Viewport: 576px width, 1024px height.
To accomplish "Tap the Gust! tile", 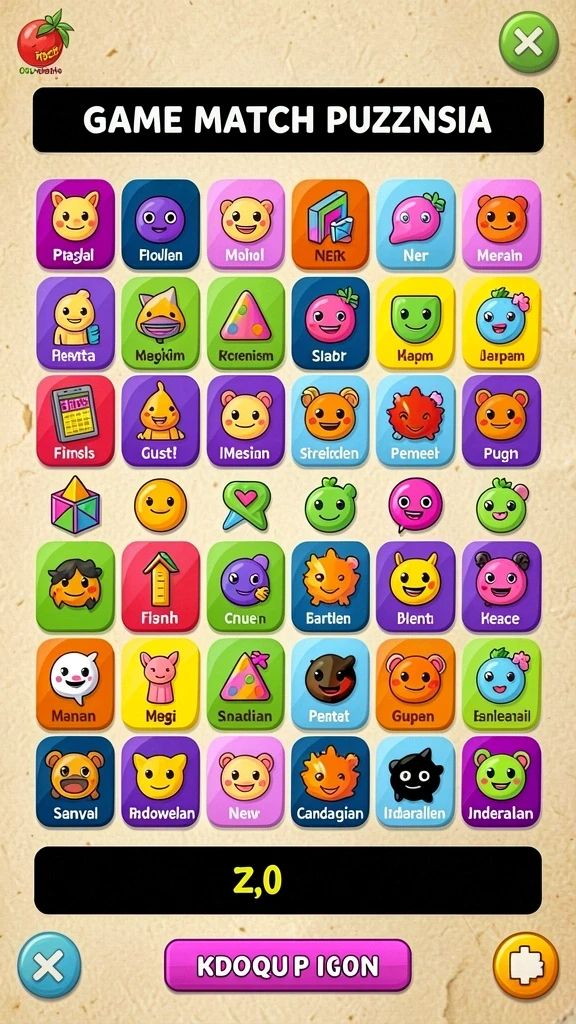I will [x=161, y=421].
